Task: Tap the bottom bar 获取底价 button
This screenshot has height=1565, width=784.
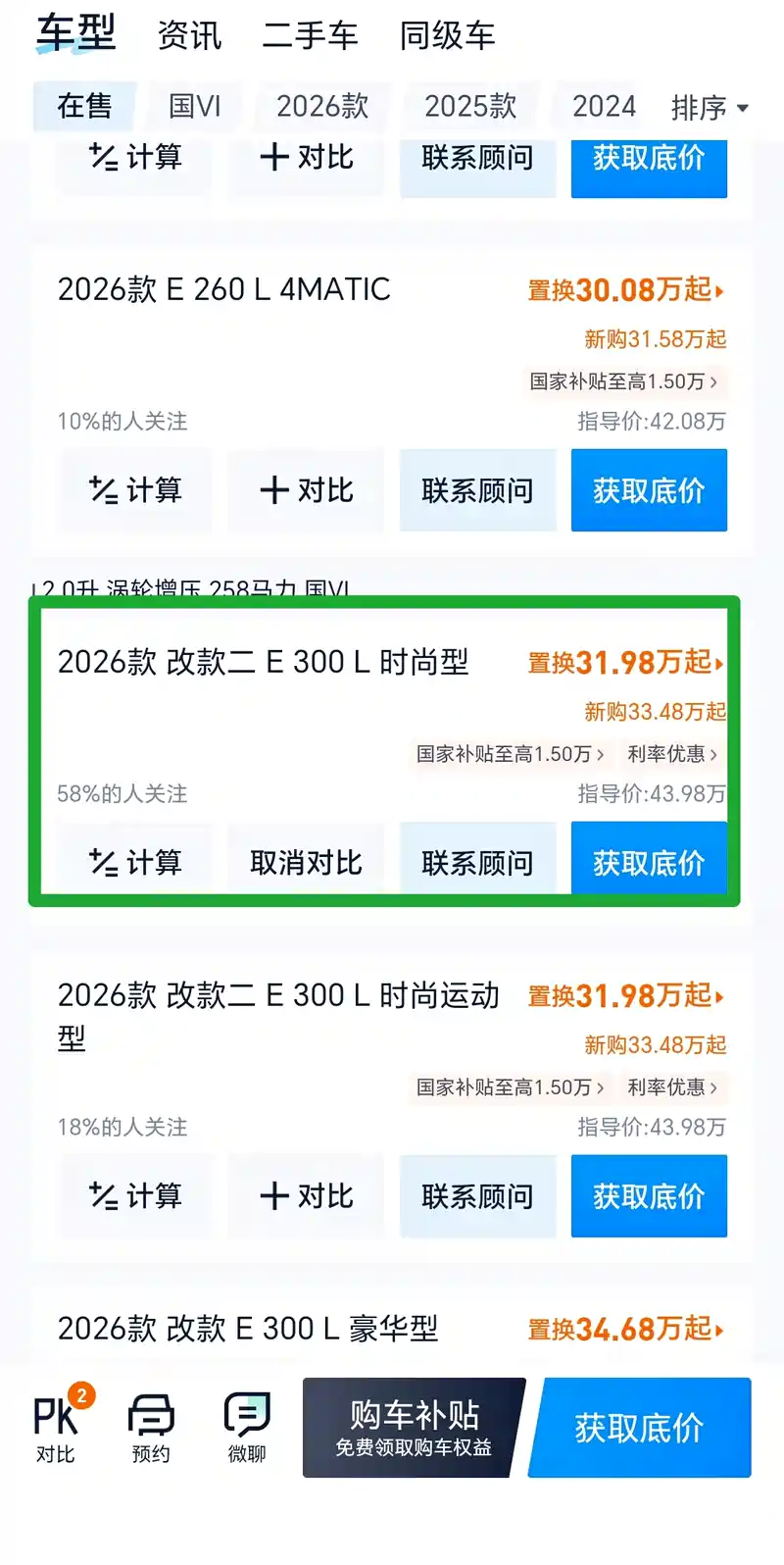Action: 640,1428
